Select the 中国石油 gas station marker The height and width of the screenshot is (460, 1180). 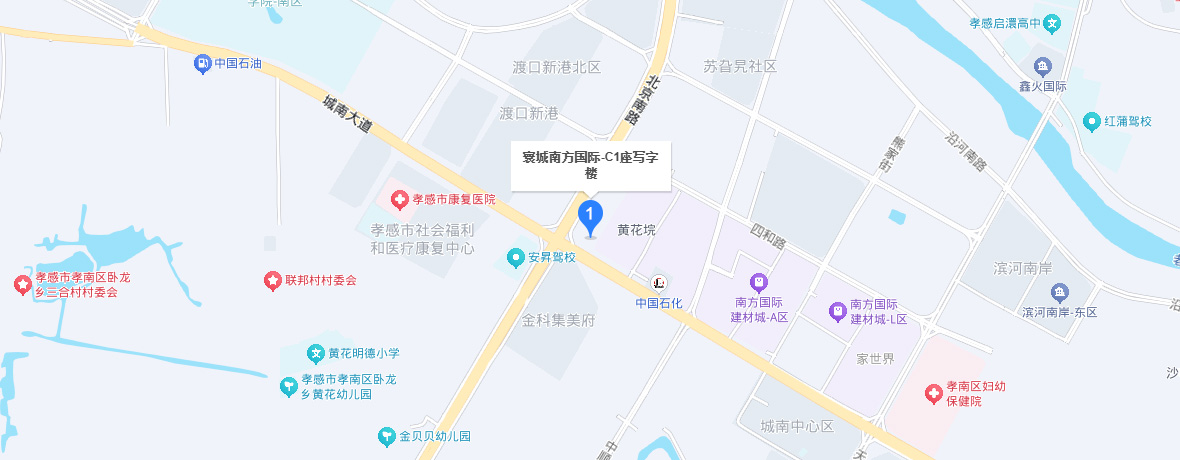(202, 64)
